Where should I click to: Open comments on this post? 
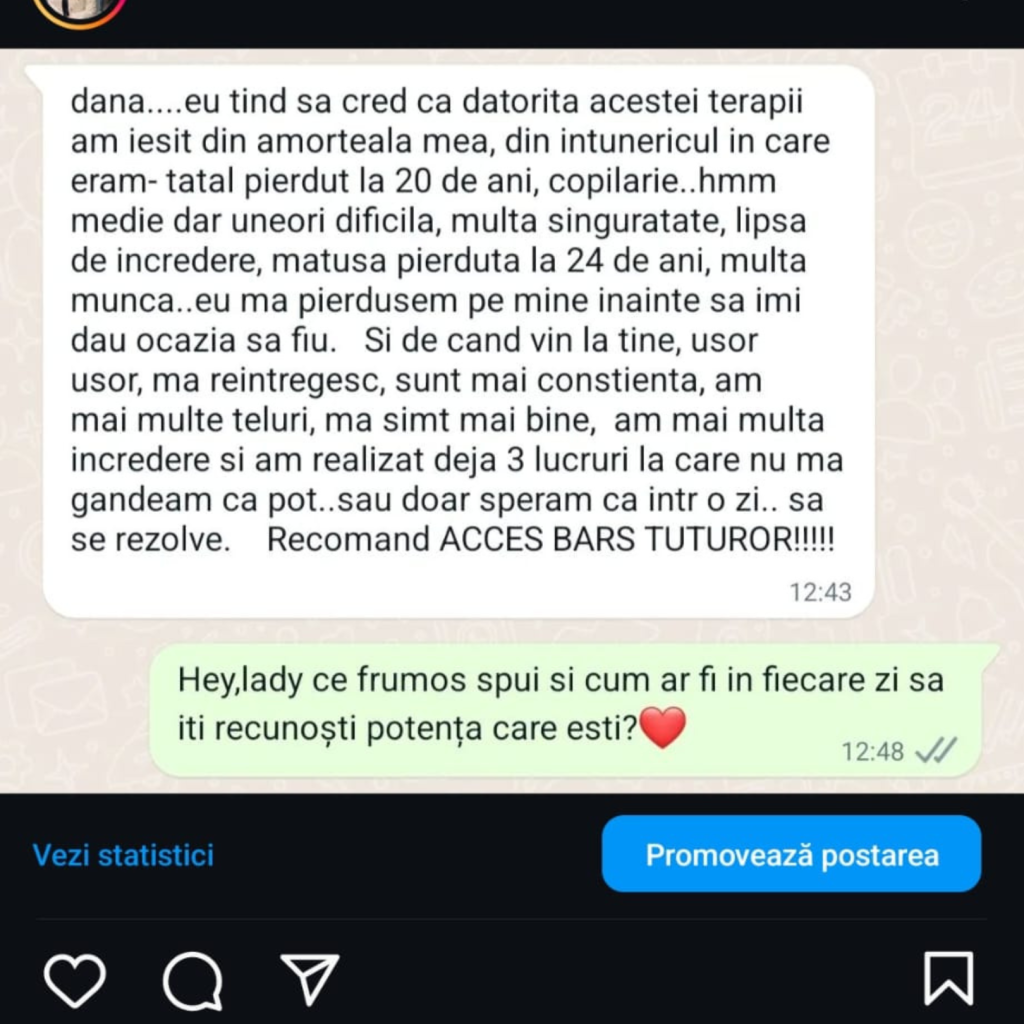192,980
